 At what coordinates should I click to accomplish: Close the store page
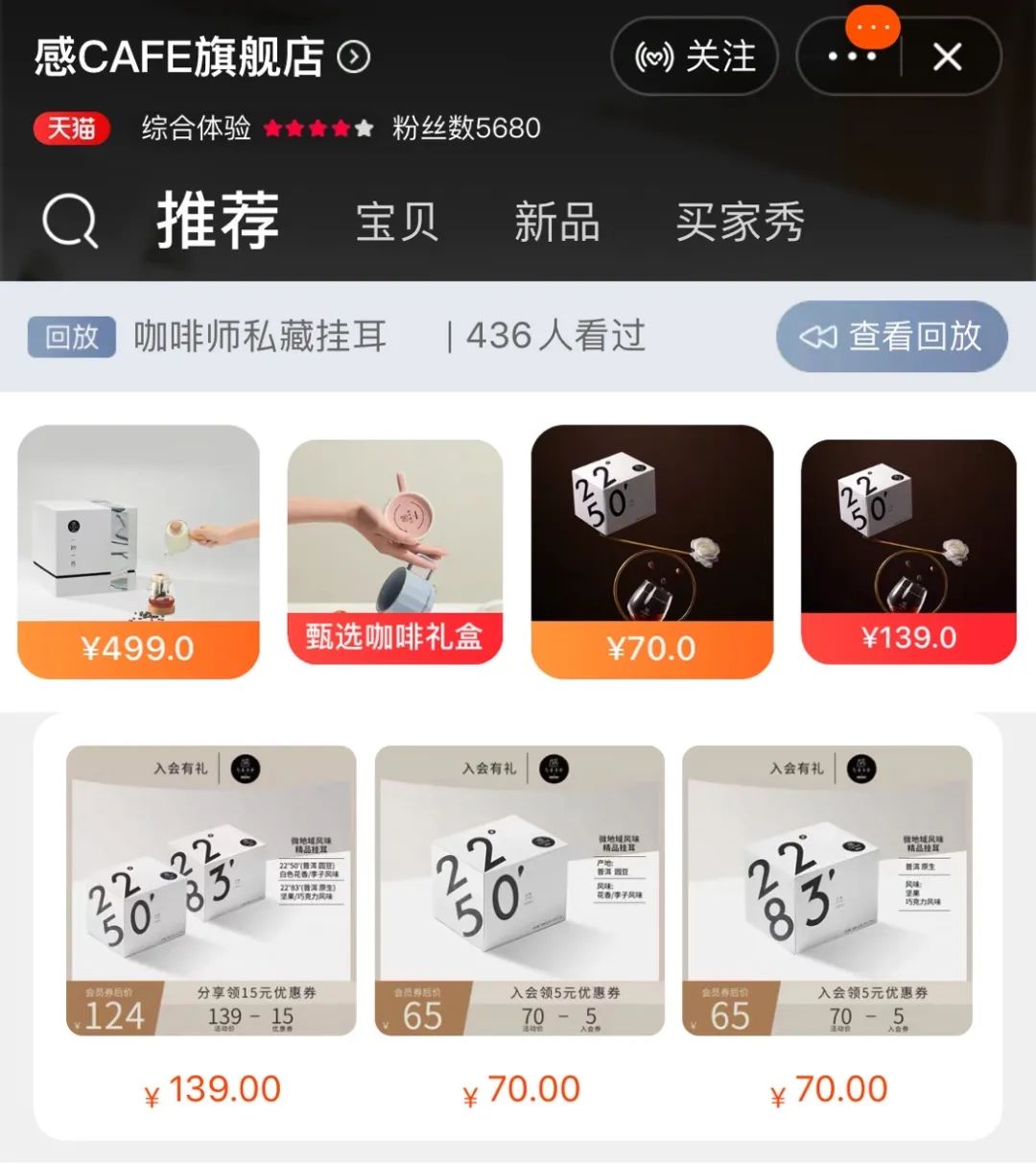click(x=948, y=58)
